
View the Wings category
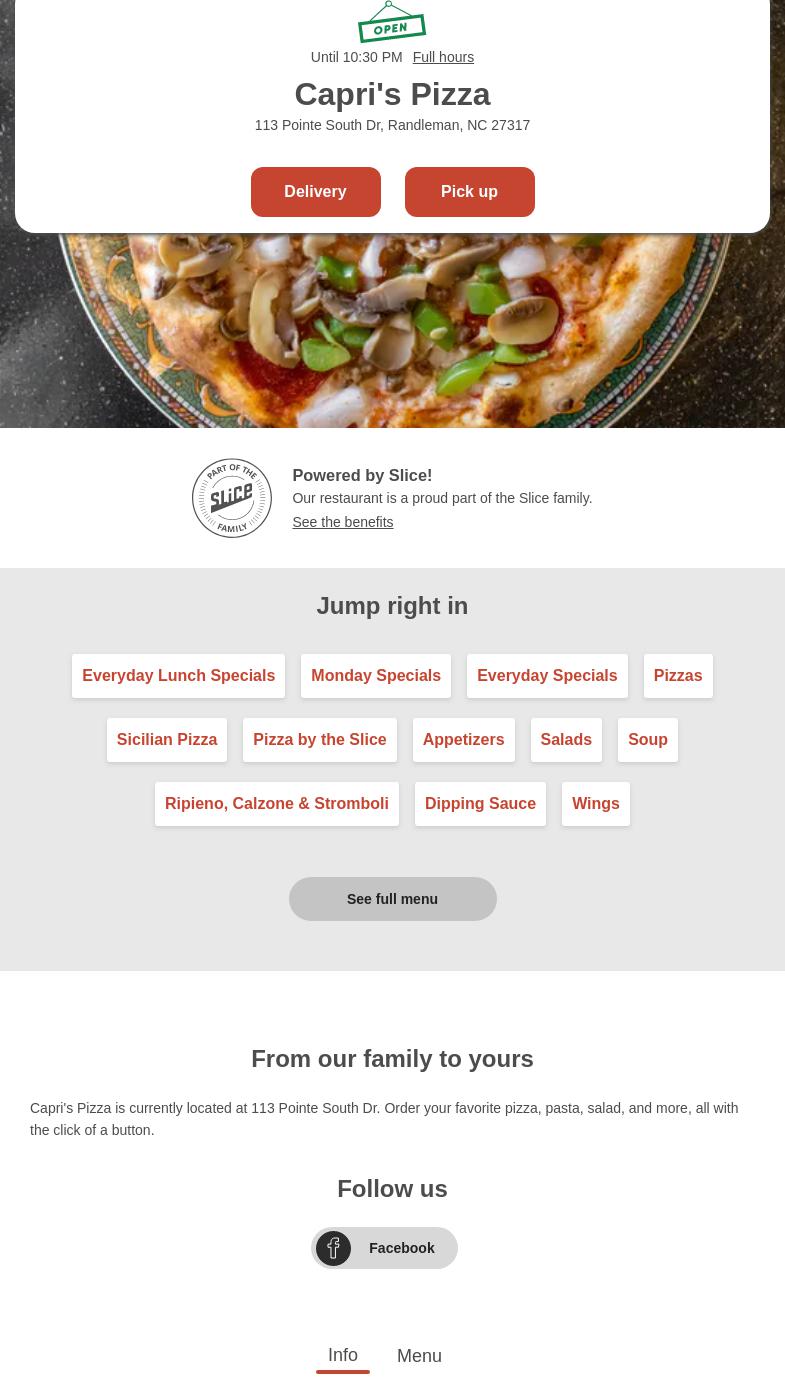(596, 804)
